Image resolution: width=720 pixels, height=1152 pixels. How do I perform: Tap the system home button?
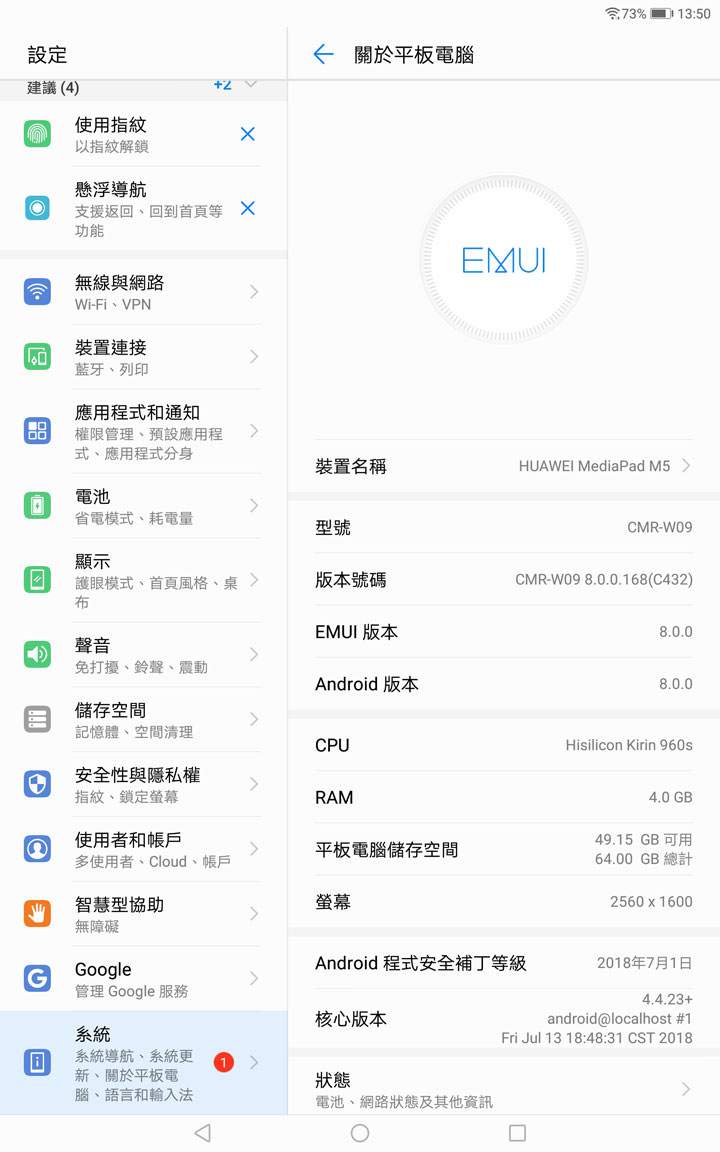pos(360,1133)
